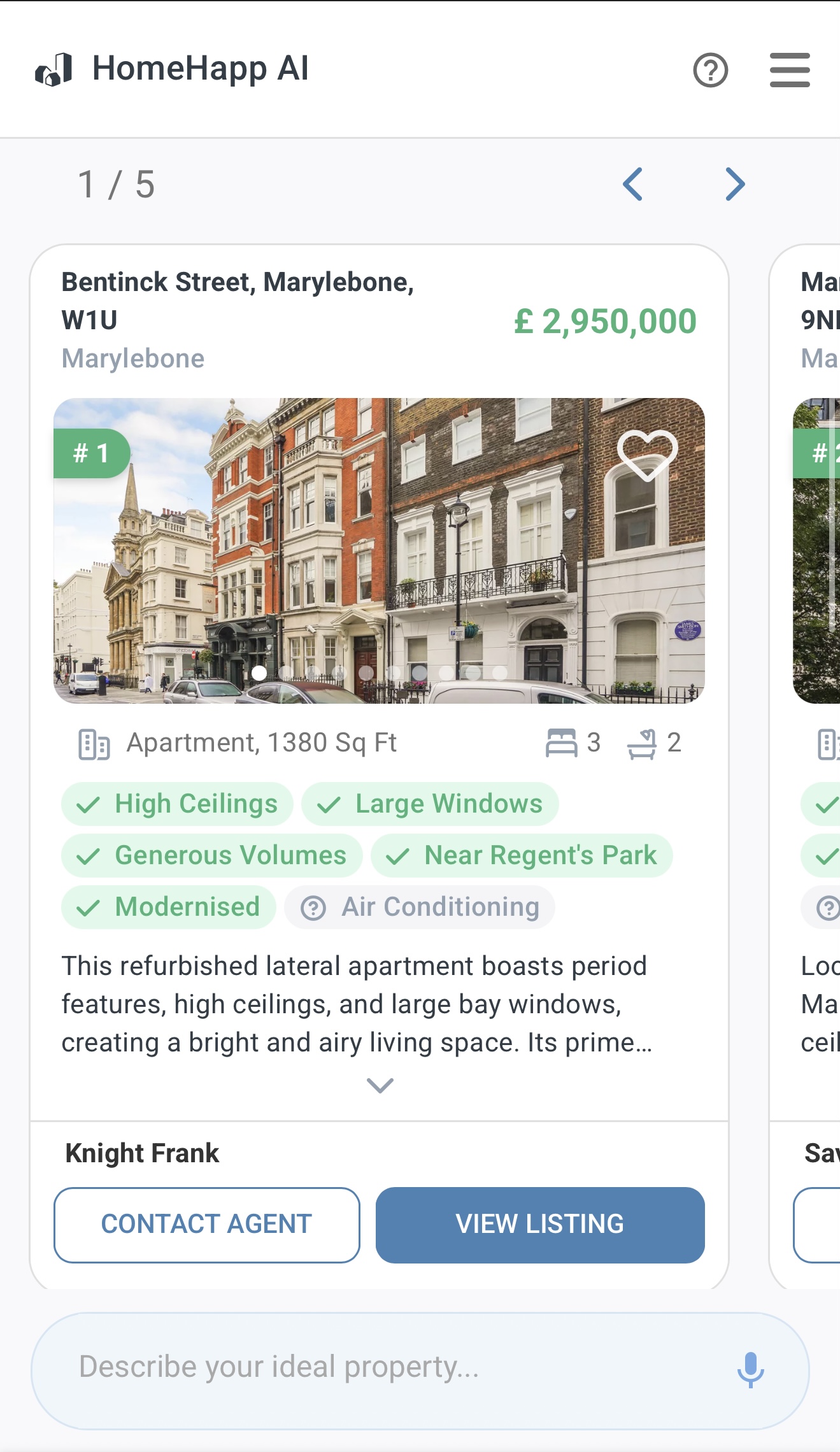Screen dimensions: 840x1452
Task: View the full listing
Action: [540, 1224]
